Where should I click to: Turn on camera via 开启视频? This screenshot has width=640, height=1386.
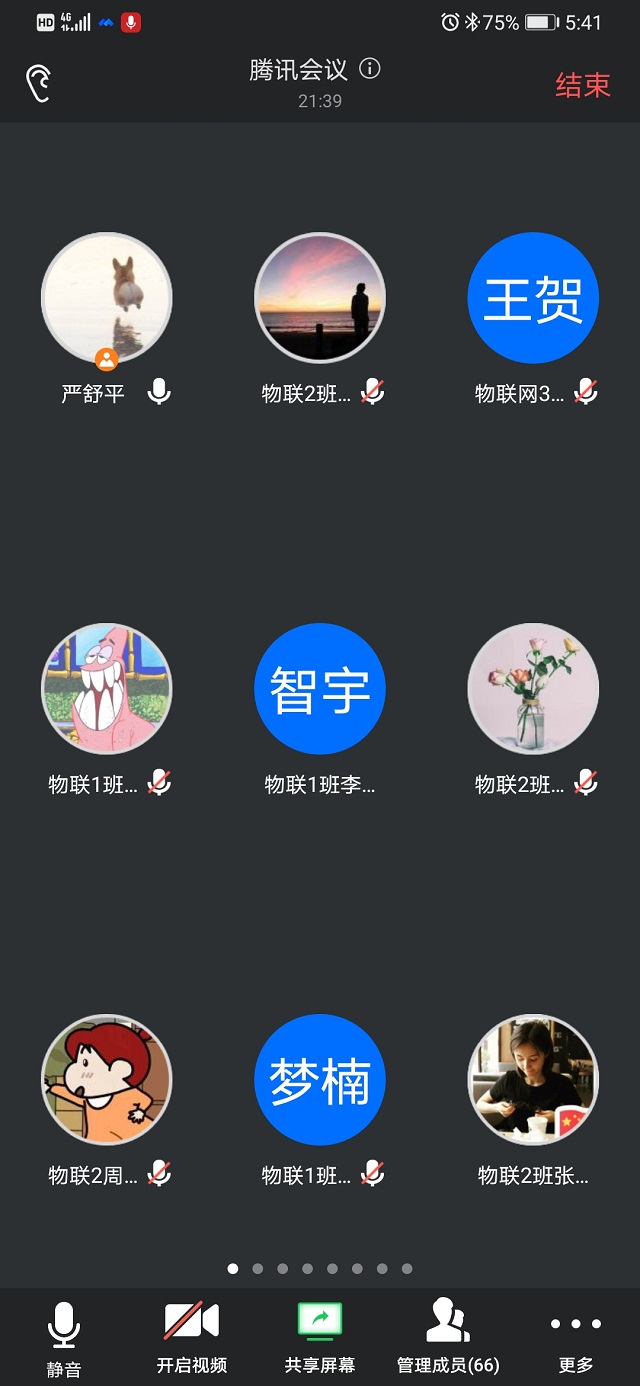pyautogui.click(x=191, y=1337)
